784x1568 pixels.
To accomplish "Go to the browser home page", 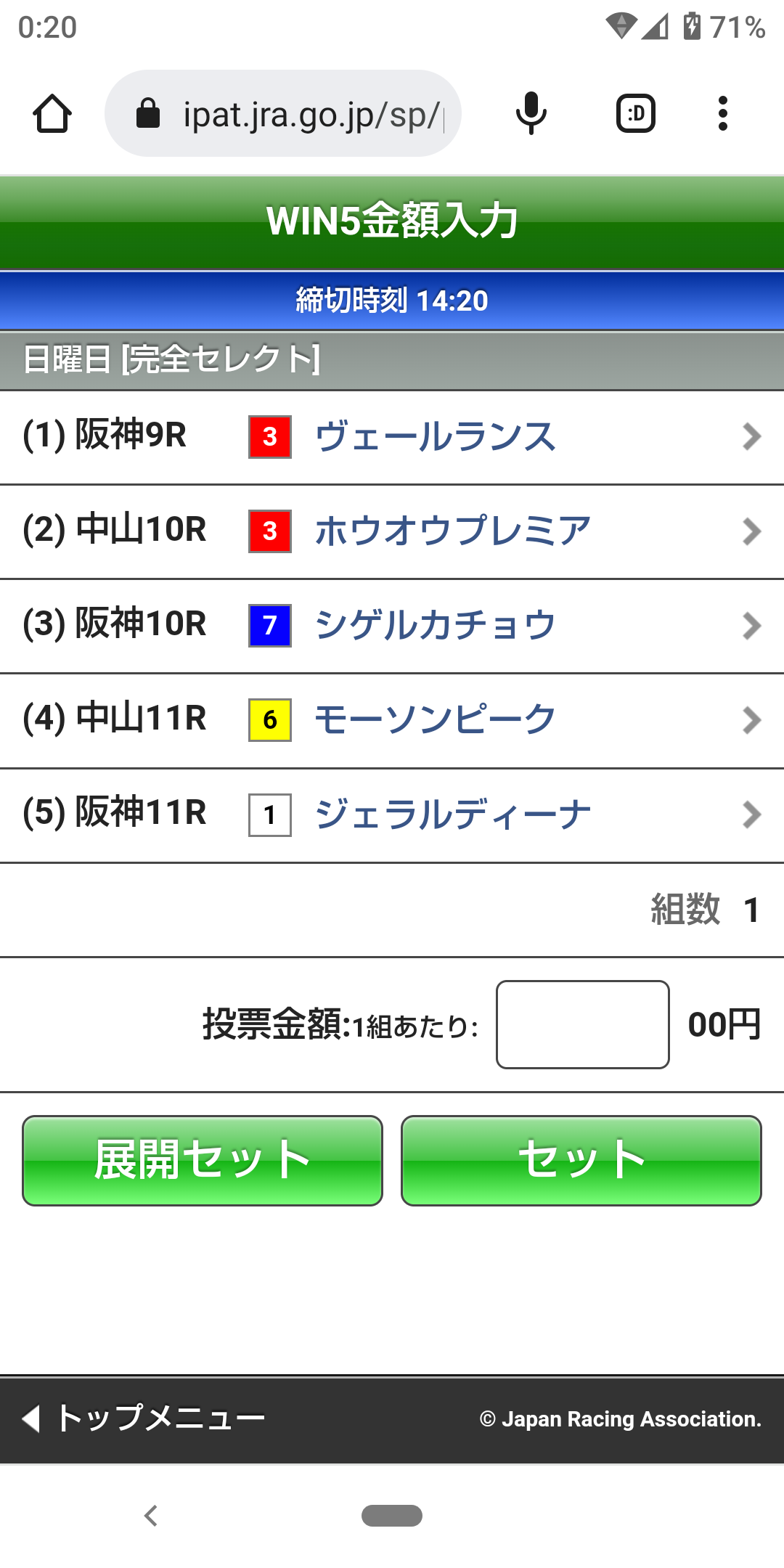I will click(x=52, y=114).
